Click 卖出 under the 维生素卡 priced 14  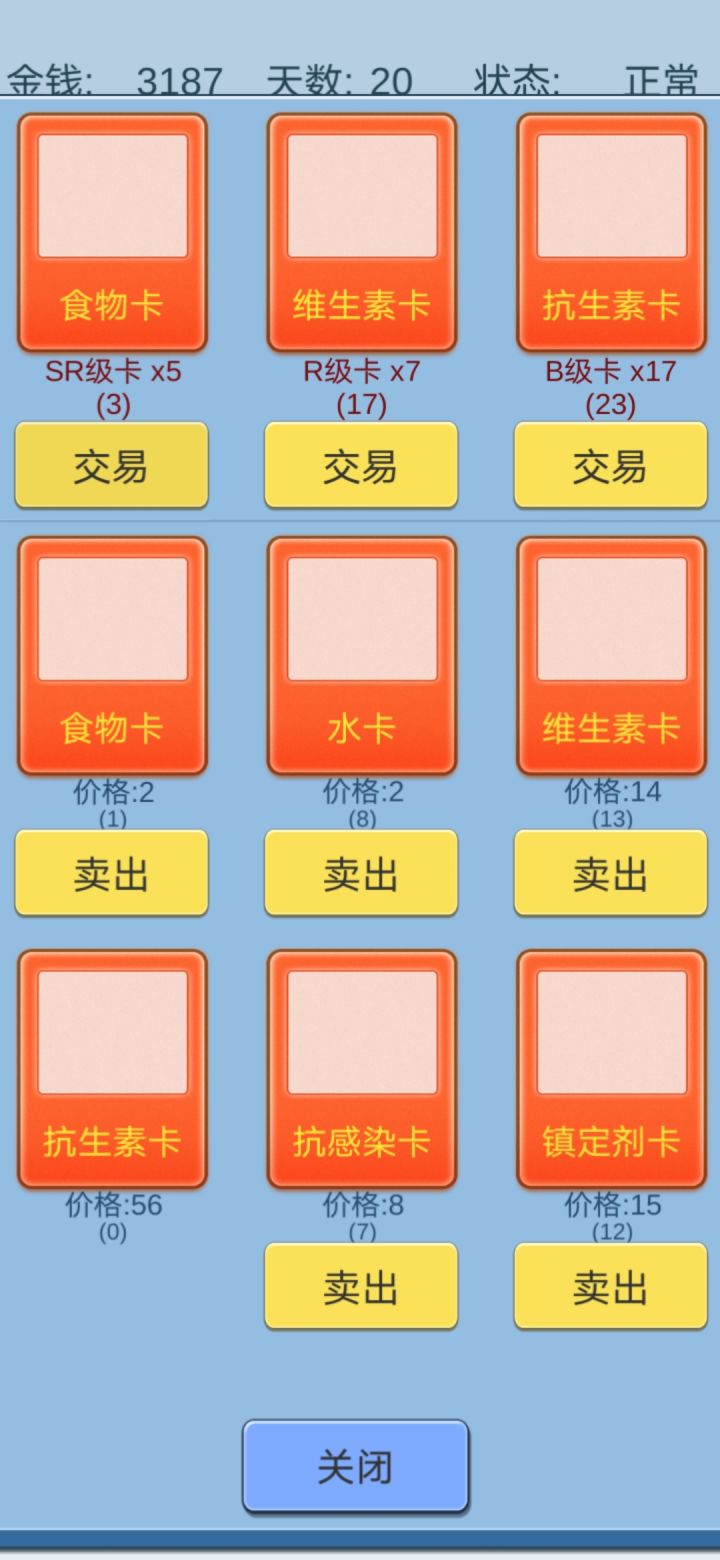pos(610,873)
